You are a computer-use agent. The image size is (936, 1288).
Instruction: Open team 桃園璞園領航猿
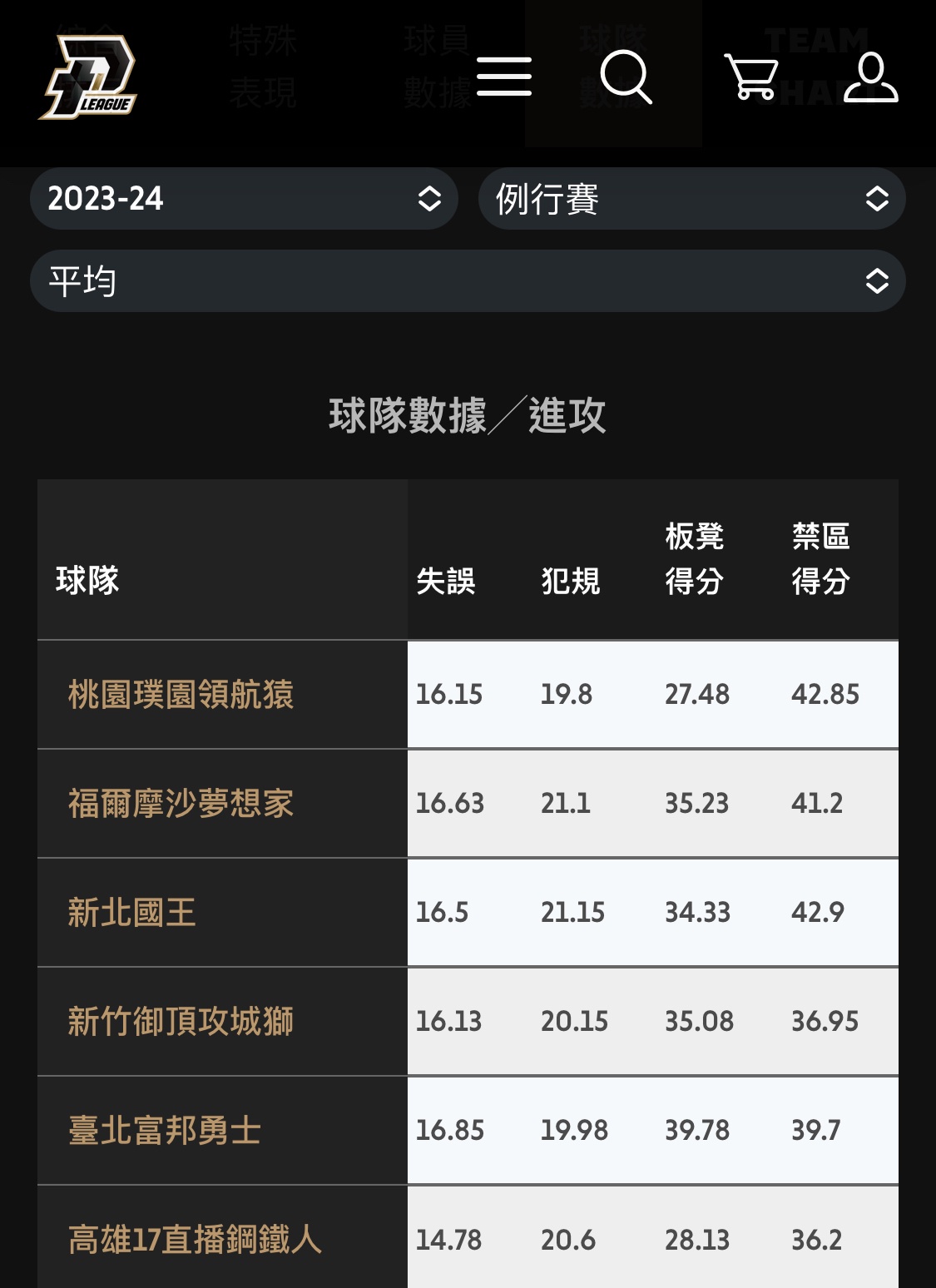[181, 695]
